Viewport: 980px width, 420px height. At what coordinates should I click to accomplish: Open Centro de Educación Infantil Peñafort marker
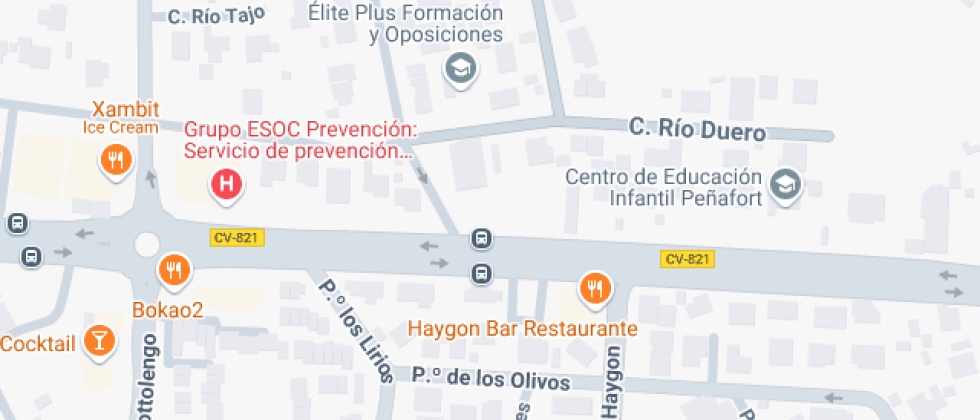(x=786, y=184)
